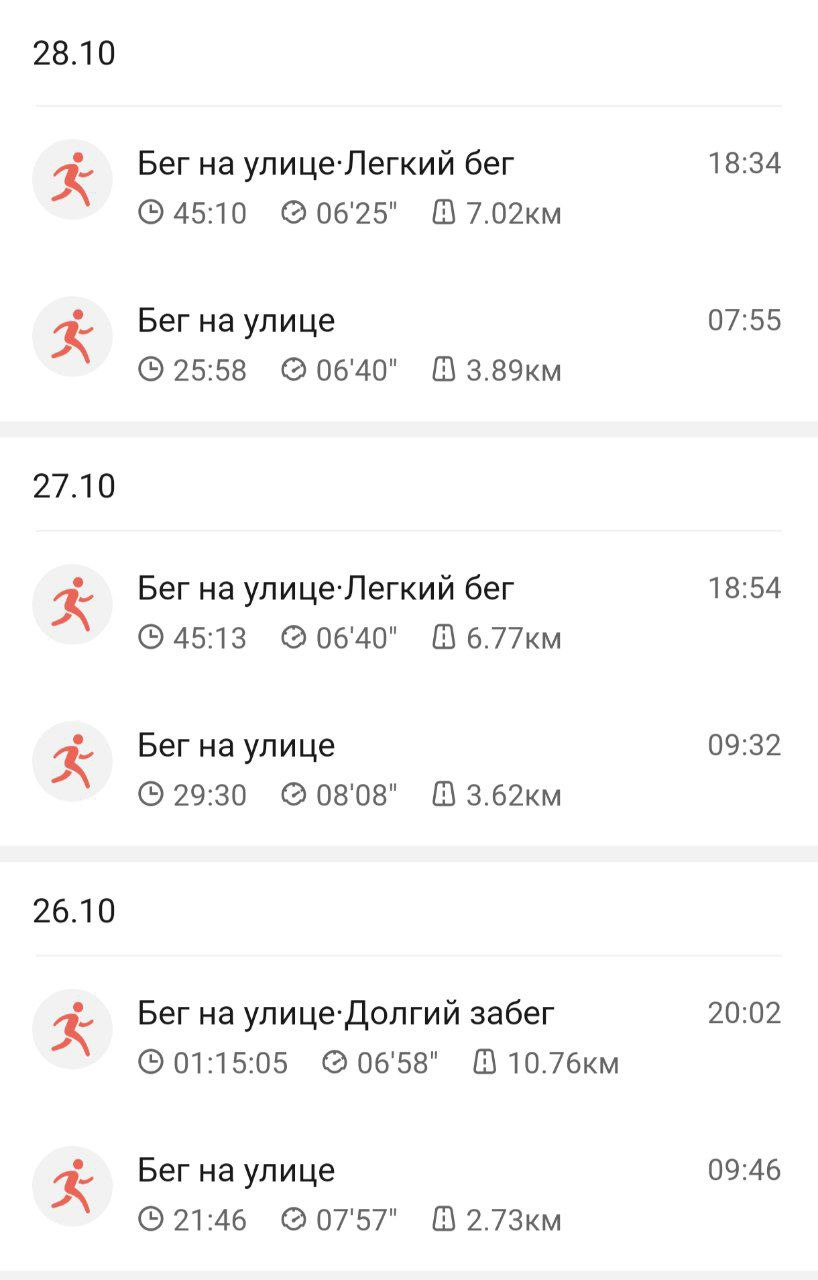Open the 09:32 outdoor run, 3.62 km

pos(408,769)
